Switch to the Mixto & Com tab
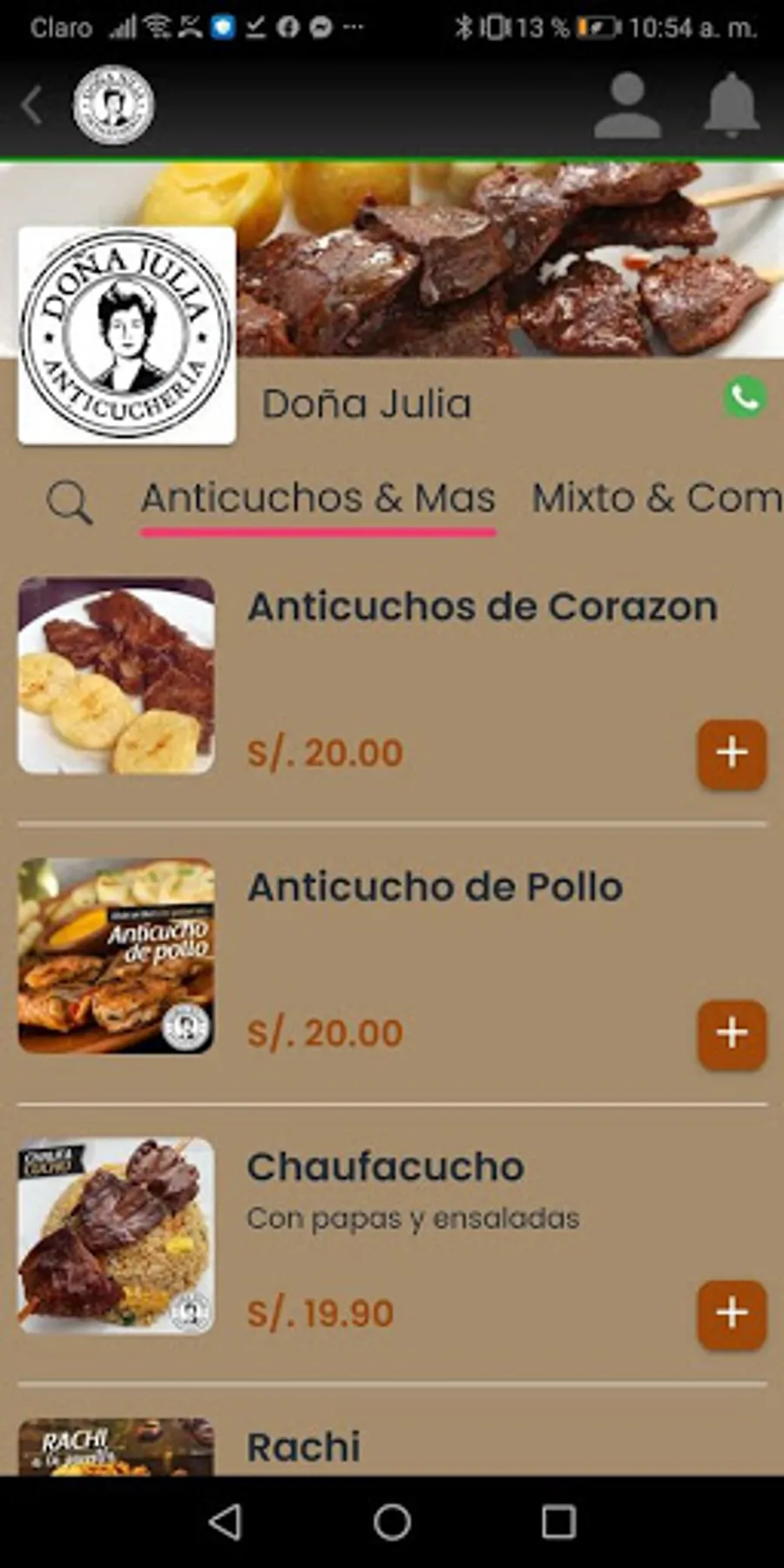784x1568 pixels. [656, 499]
